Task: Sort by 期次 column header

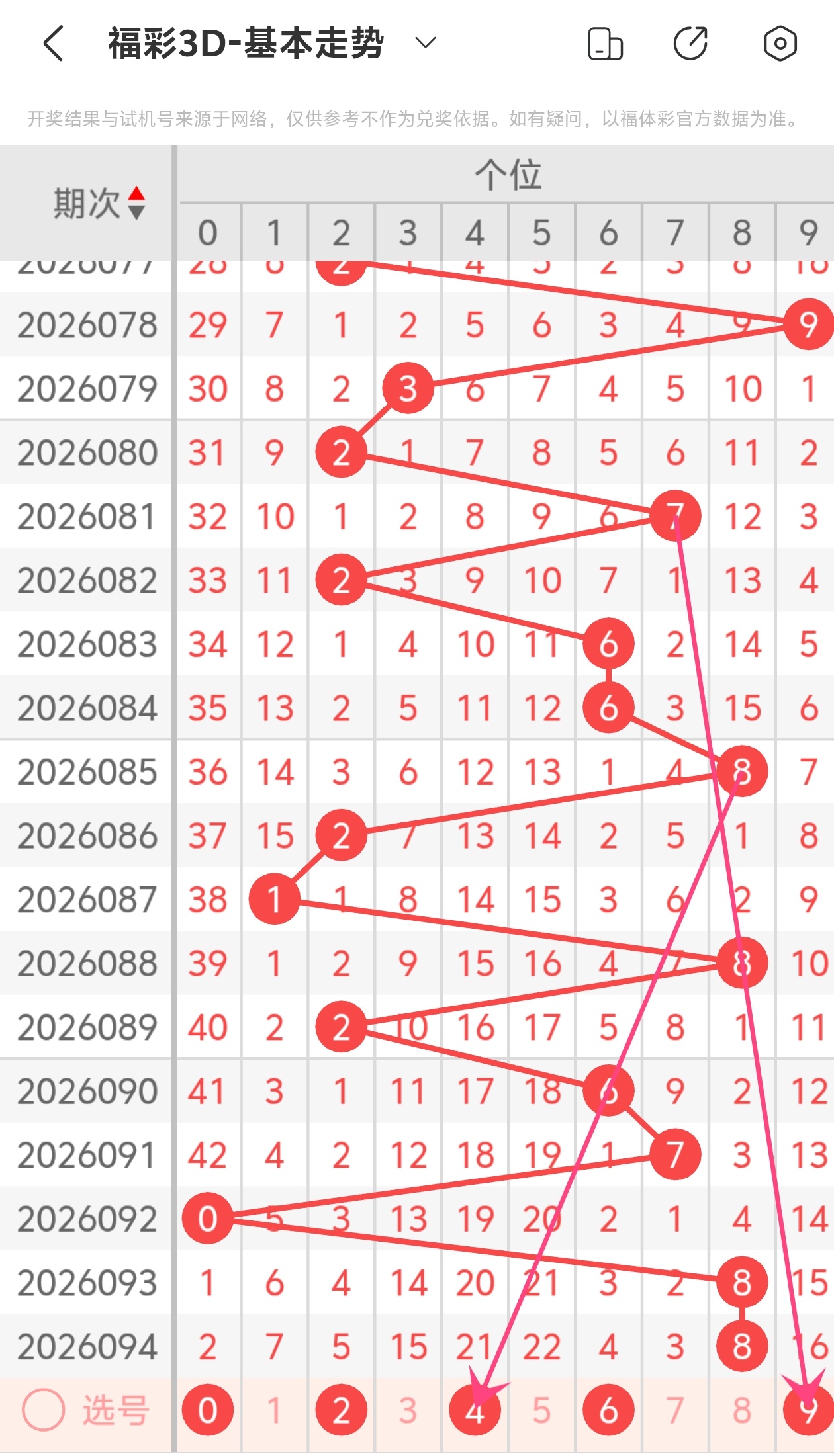Action: [x=99, y=202]
